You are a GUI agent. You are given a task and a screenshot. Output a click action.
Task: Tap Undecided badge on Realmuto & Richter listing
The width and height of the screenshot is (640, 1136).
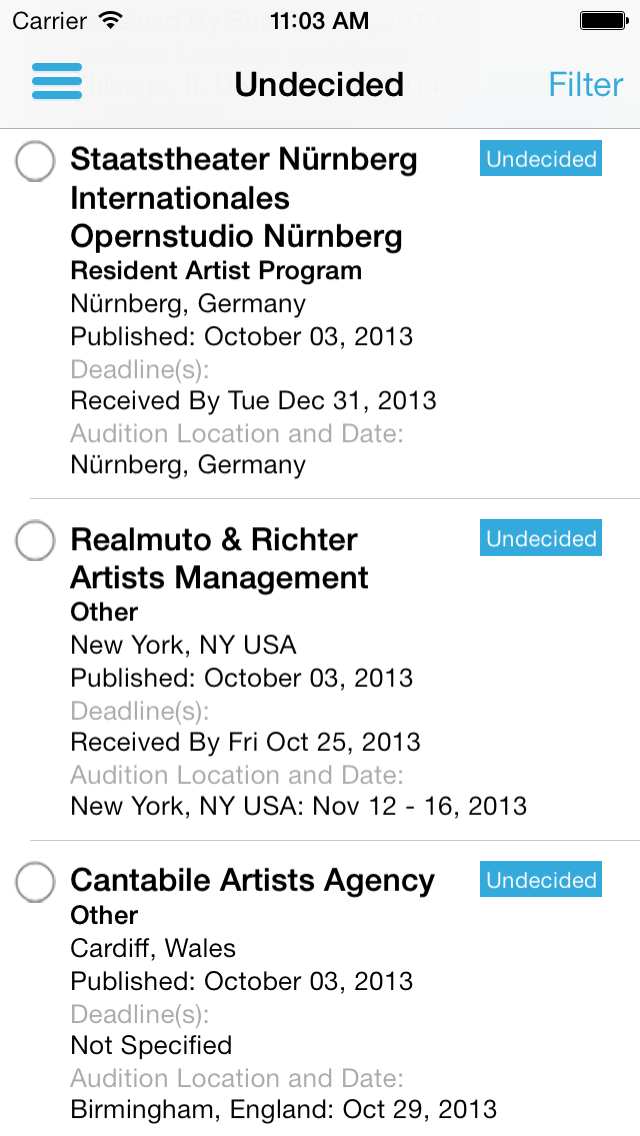point(541,538)
